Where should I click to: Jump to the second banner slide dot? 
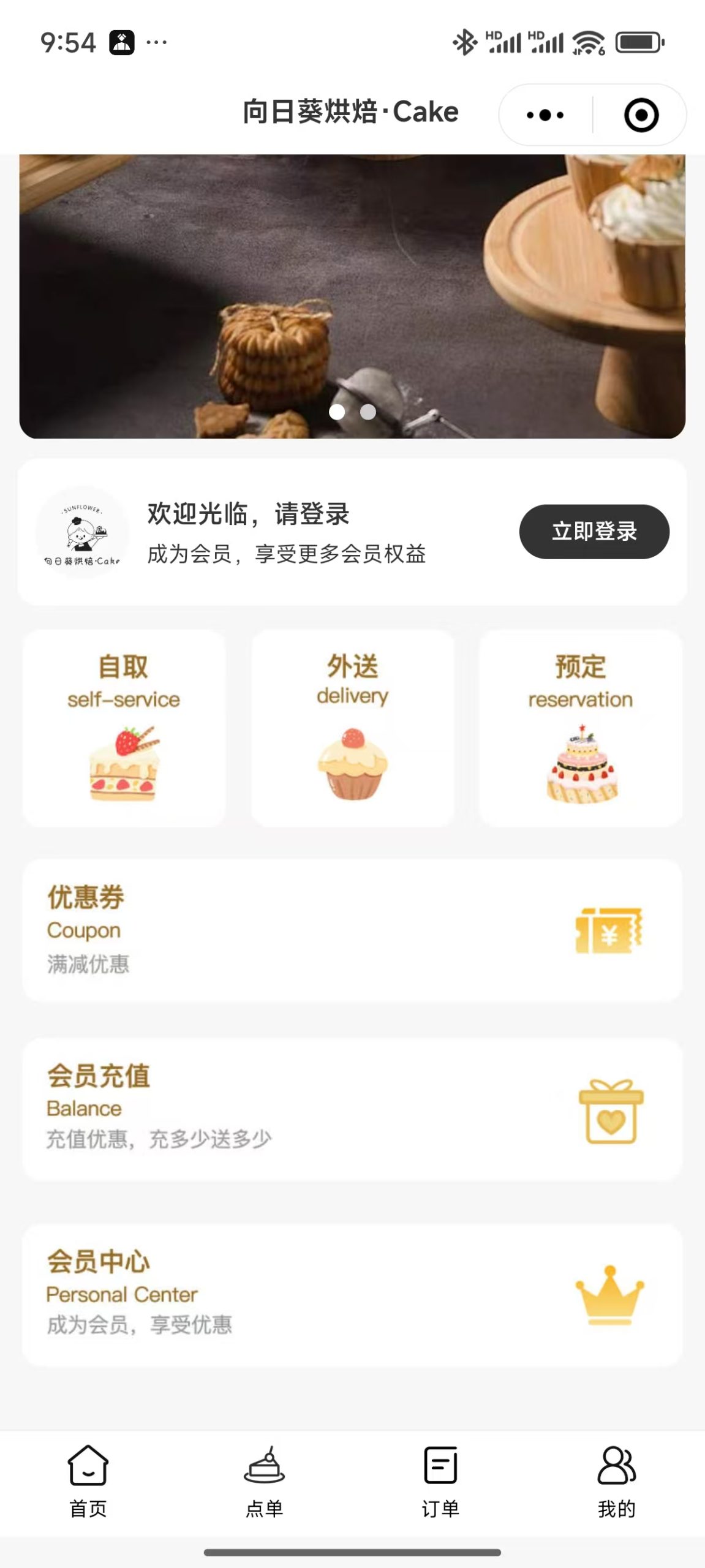[368, 412]
